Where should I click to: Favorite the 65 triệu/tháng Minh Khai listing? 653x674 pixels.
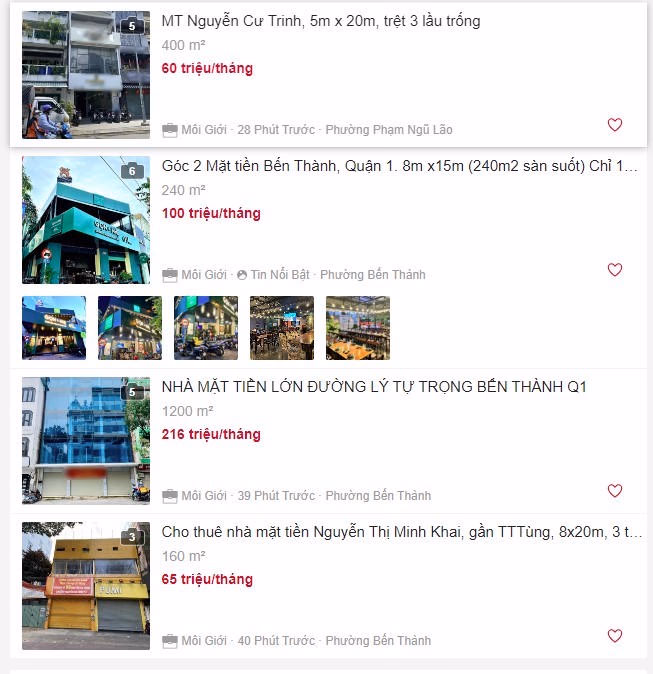[x=615, y=636]
